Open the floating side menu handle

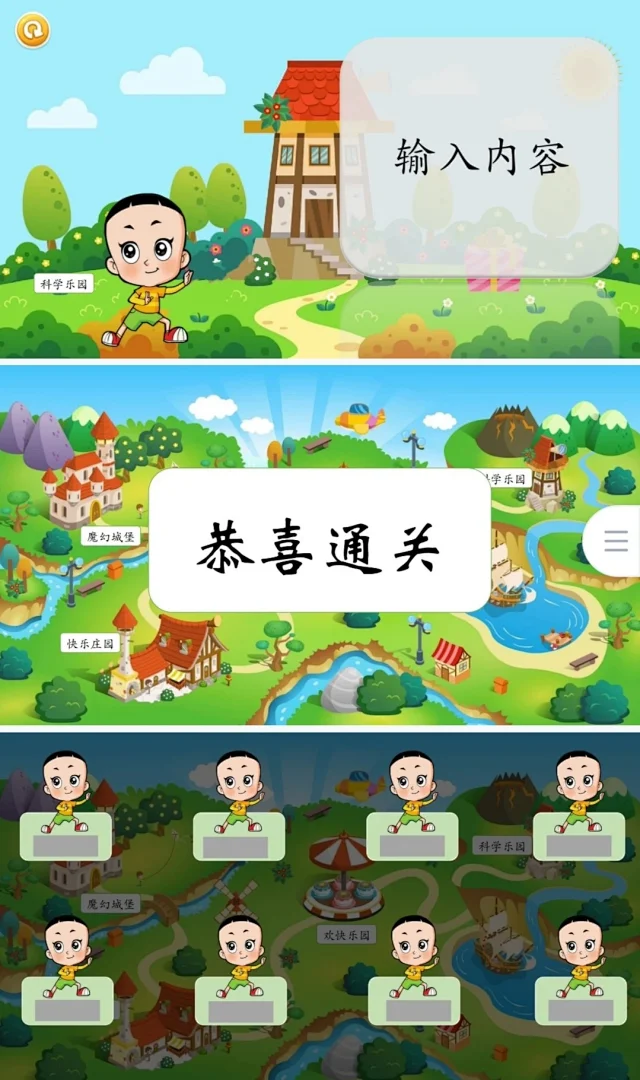(616, 541)
